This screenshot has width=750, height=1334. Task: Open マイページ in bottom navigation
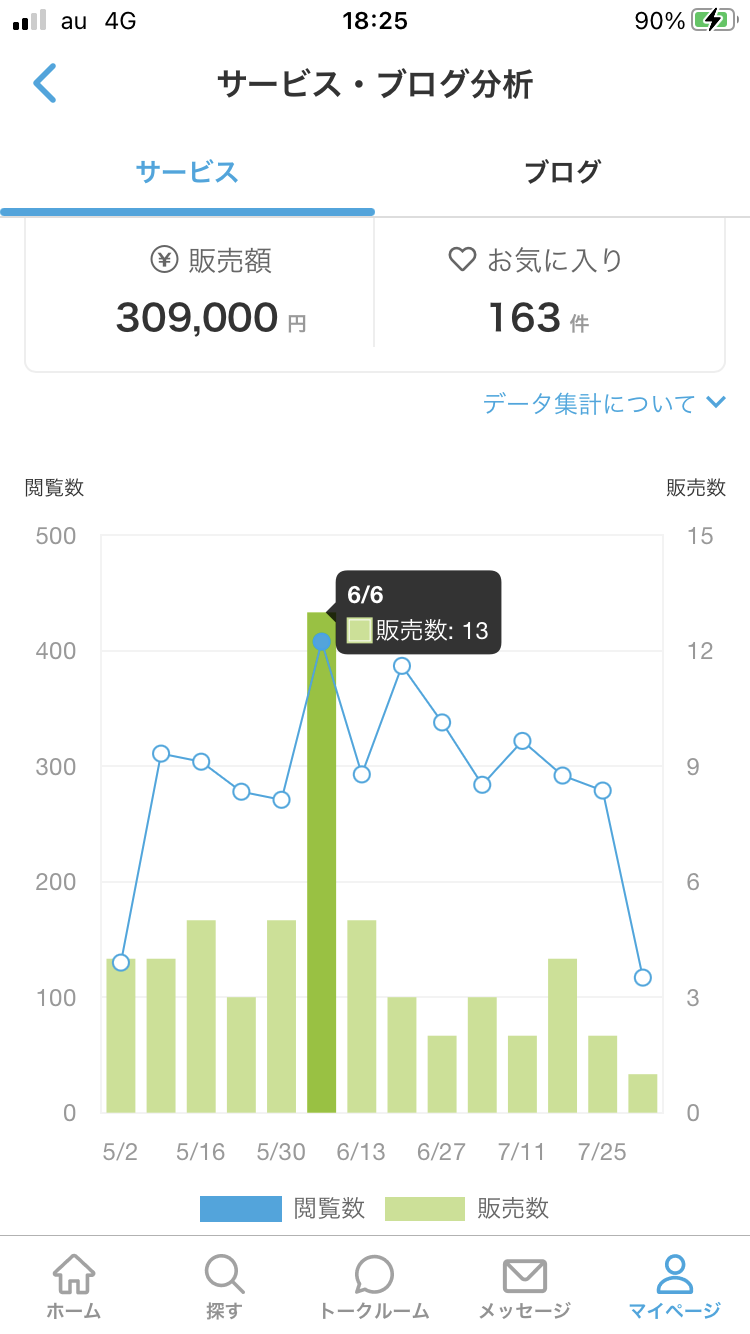pyautogui.click(x=675, y=1287)
